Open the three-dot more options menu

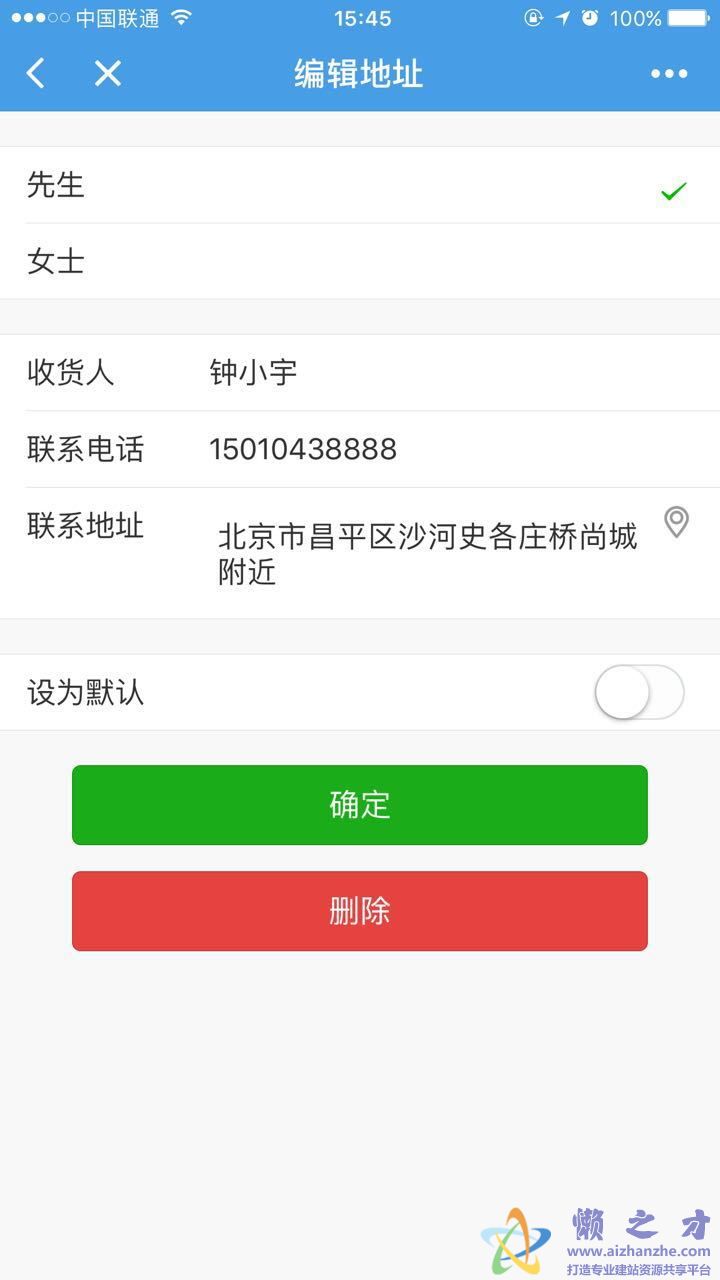(668, 73)
